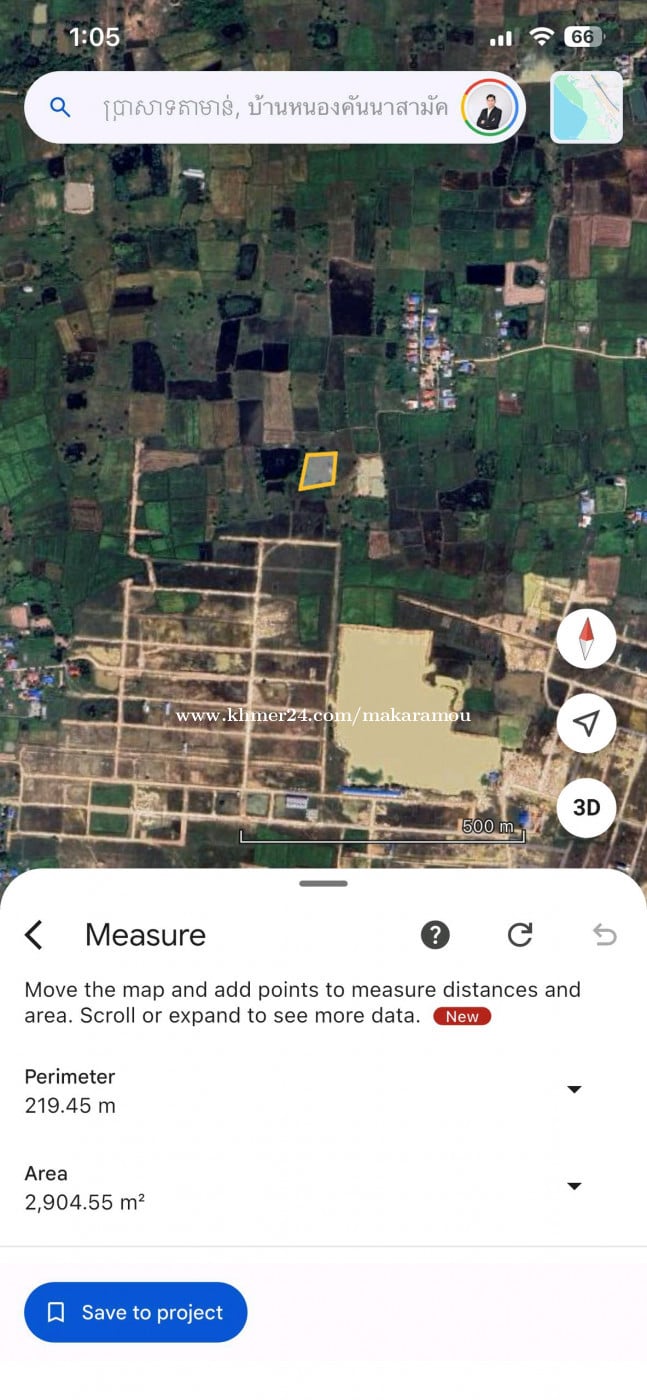647x1400 pixels.
Task: Switch to 3D view
Action: tap(586, 807)
